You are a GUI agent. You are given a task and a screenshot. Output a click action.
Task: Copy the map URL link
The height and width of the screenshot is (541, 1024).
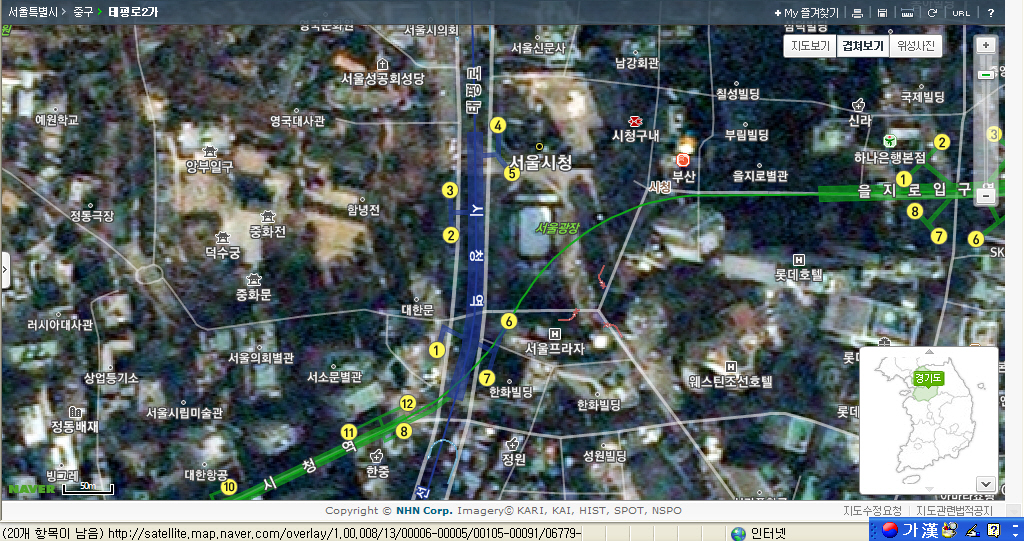click(x=961, y=13)
